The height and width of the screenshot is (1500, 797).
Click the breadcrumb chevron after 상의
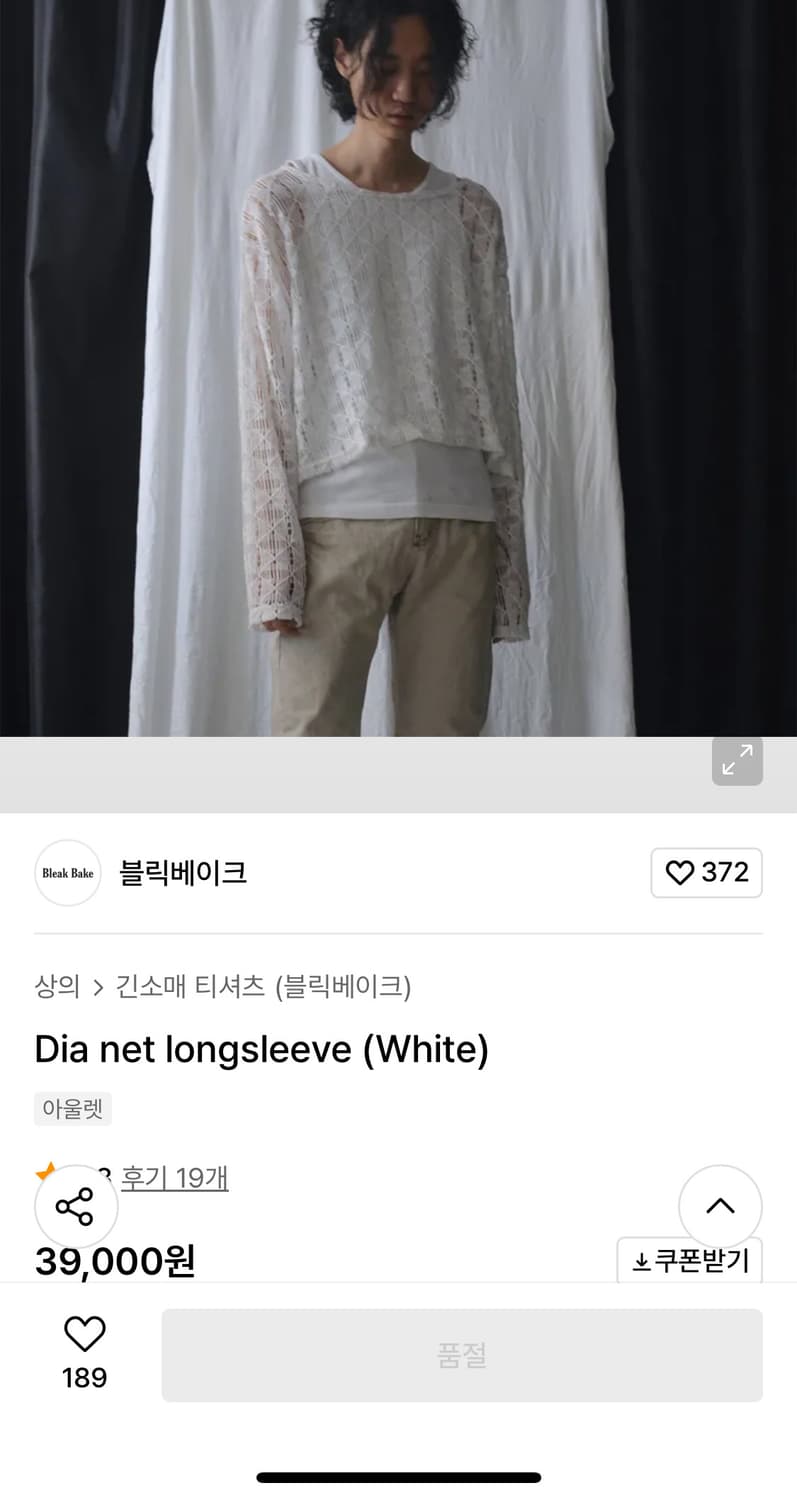tap(98, 986)
